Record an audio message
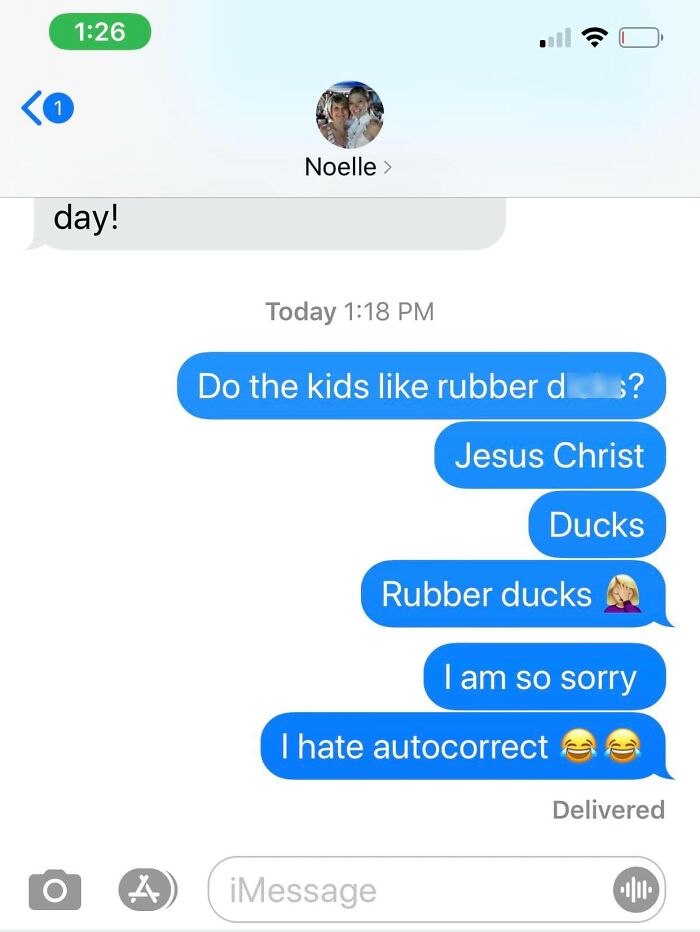This screenshot has height=932, width=700. coord(635,890)
